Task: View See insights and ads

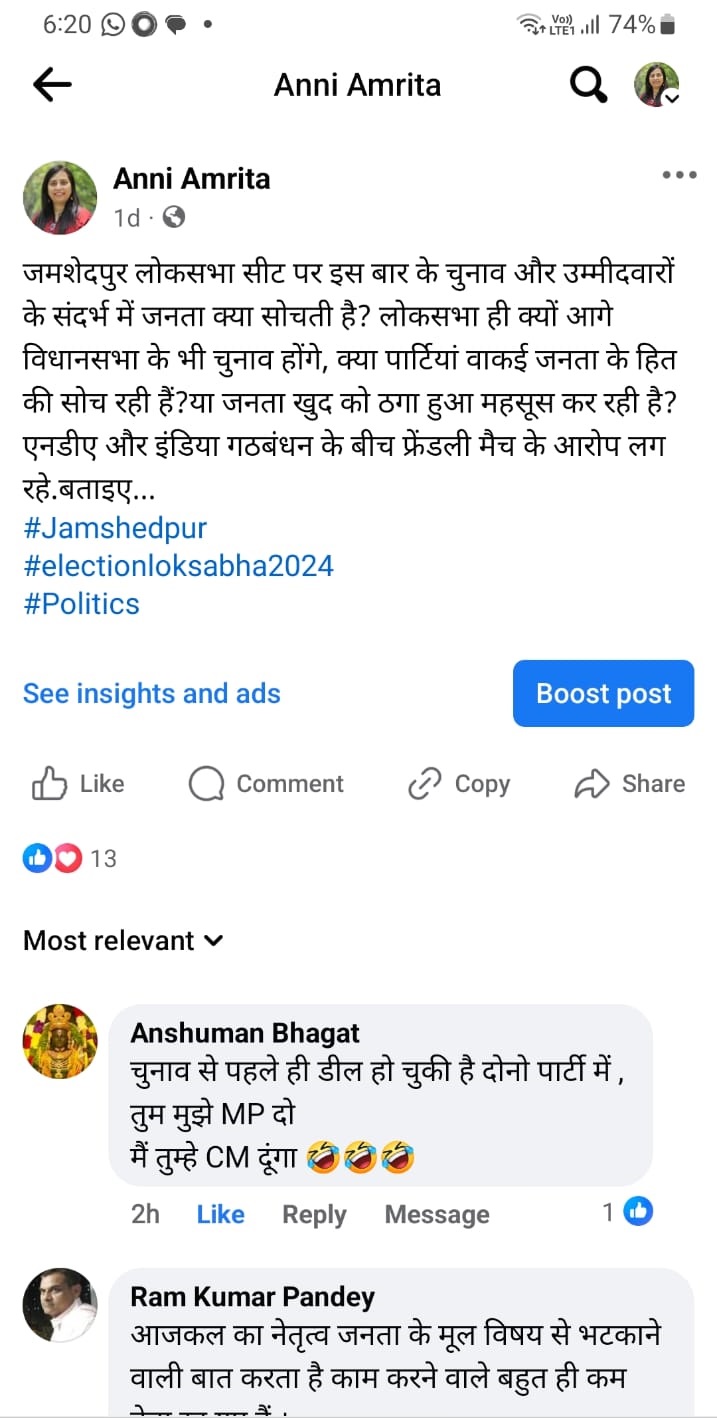Action: [151, 694]
